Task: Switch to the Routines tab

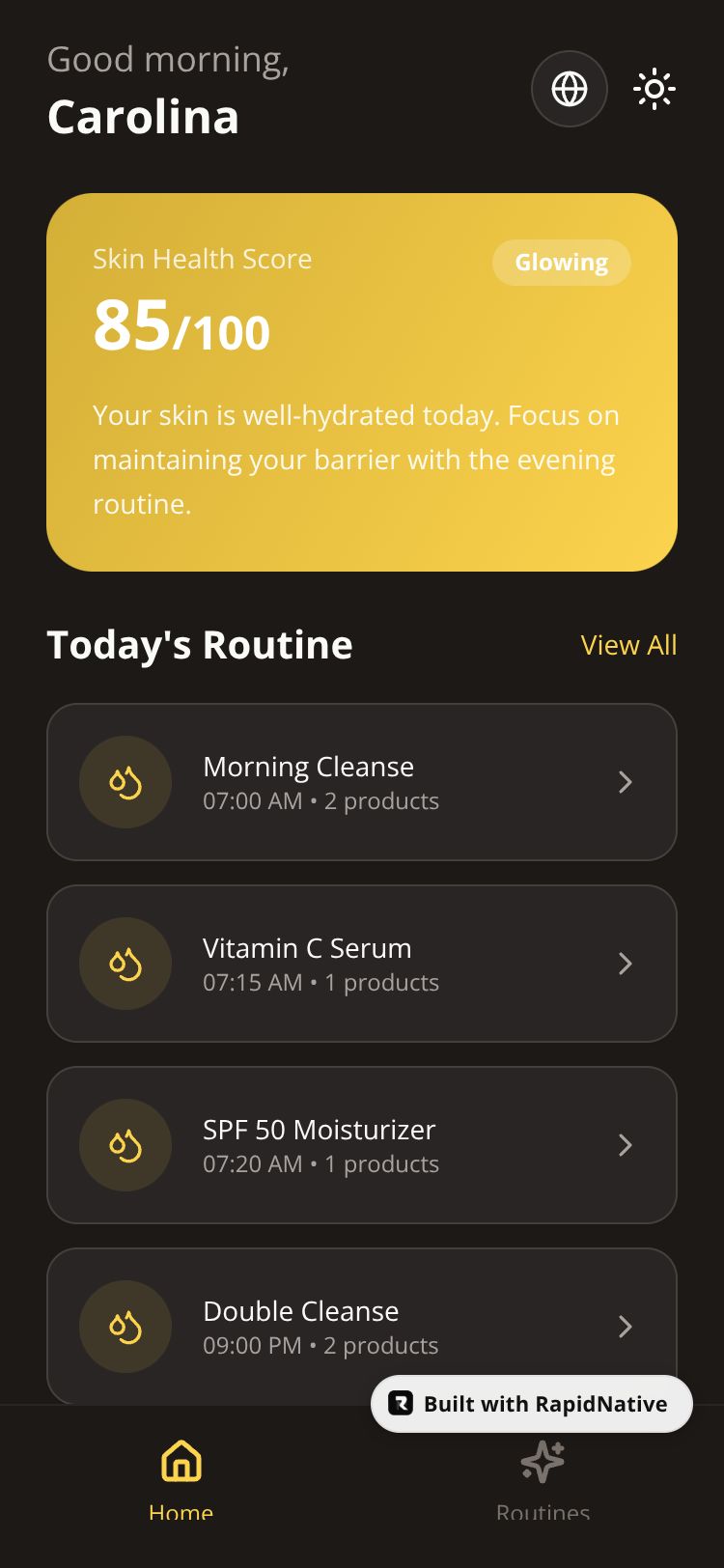Action: coord(543,1479)
